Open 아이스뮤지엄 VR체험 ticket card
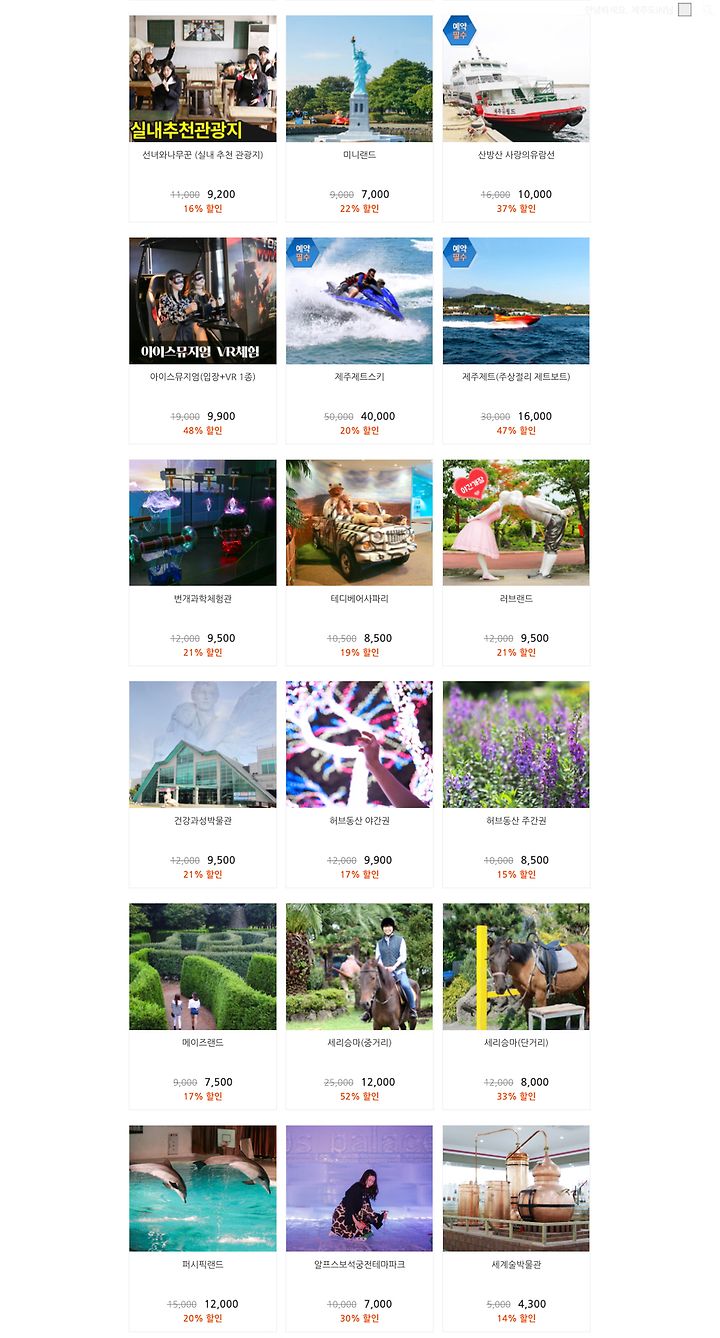 (x=203, y=340)
